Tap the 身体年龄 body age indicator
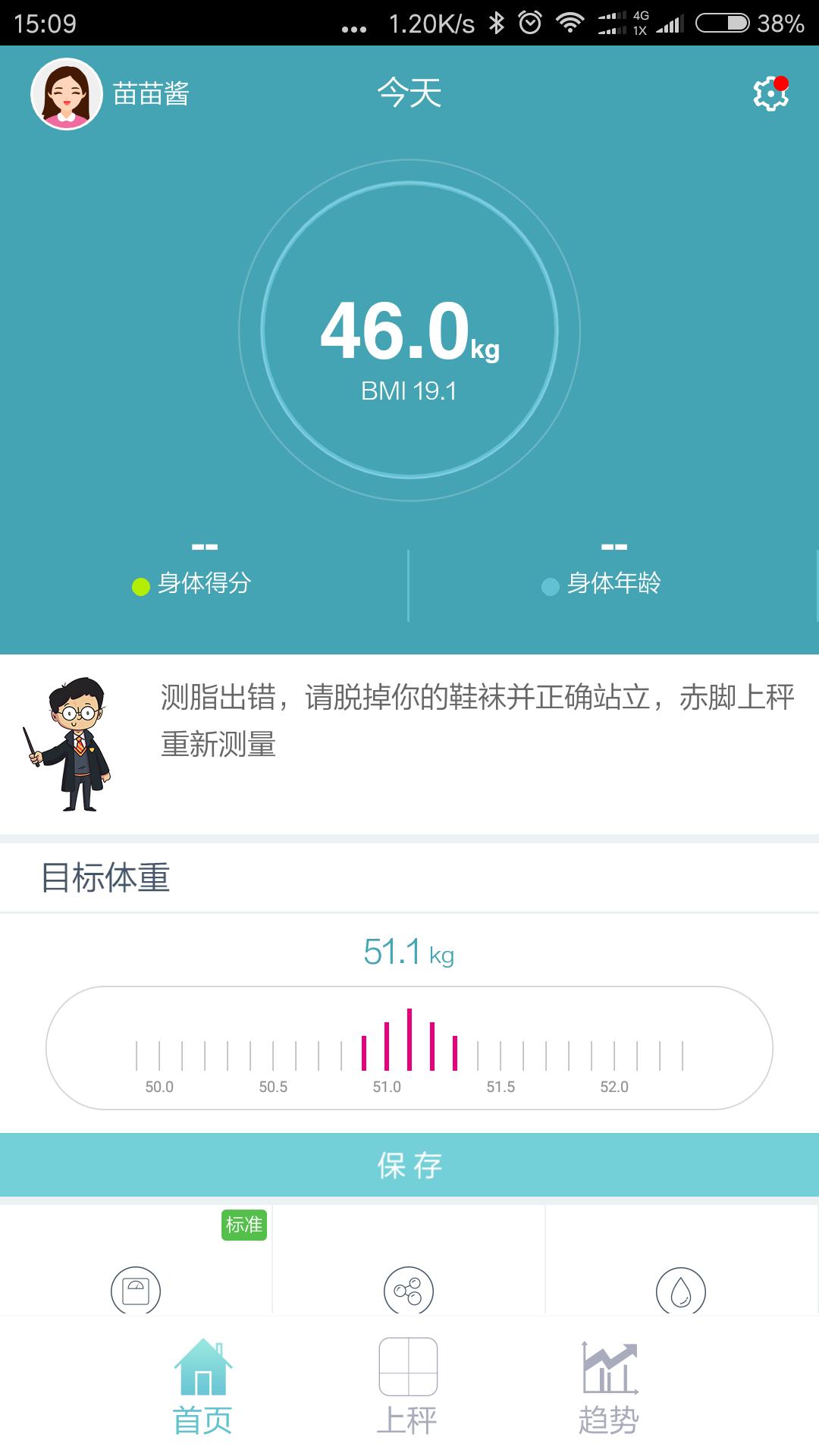 (x=614, y=584)
